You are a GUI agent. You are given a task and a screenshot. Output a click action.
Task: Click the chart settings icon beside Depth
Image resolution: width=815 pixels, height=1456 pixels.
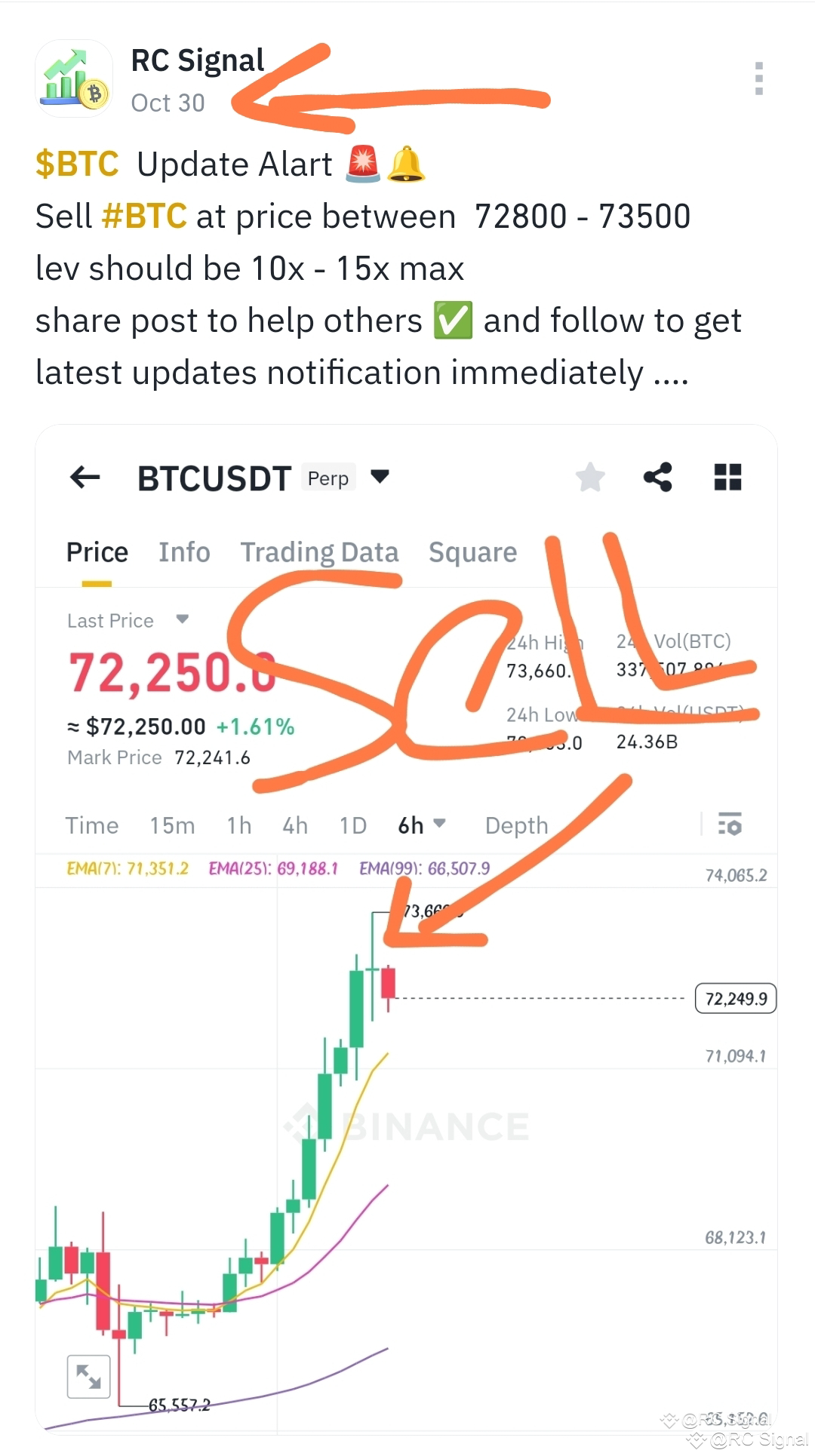click(730, 825)
